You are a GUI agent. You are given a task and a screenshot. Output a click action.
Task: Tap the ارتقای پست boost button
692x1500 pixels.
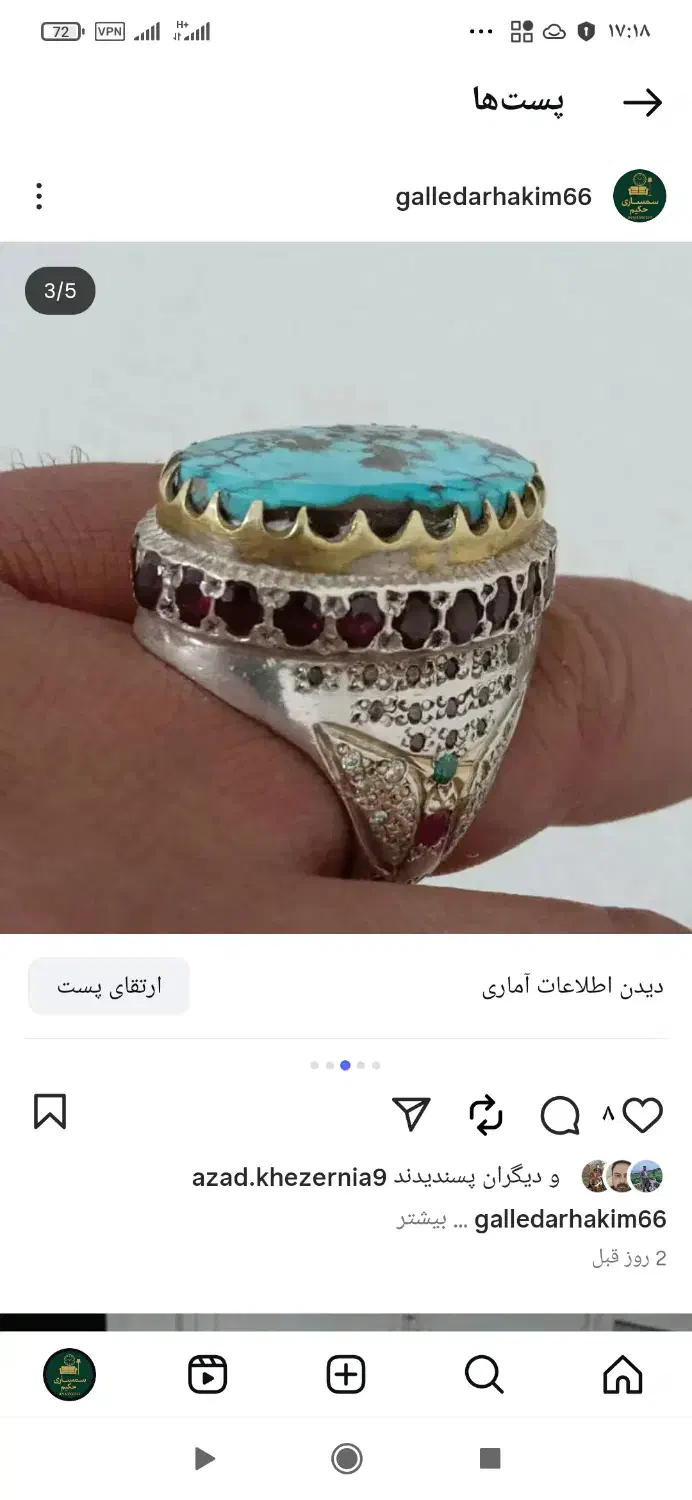[x=109, y=987]
